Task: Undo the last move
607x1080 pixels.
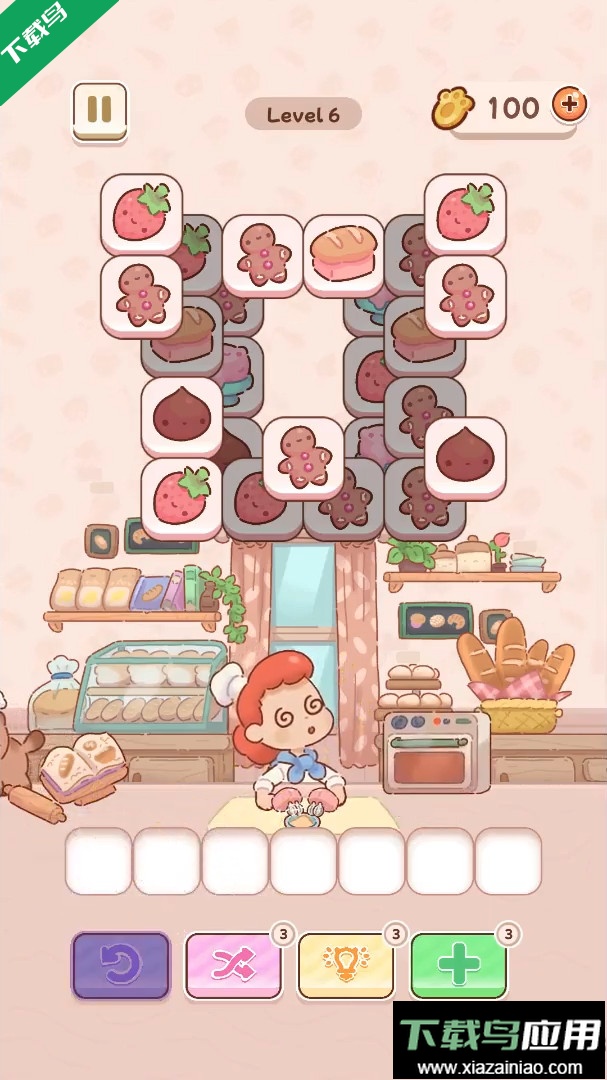Action: [x=121, y=964]
